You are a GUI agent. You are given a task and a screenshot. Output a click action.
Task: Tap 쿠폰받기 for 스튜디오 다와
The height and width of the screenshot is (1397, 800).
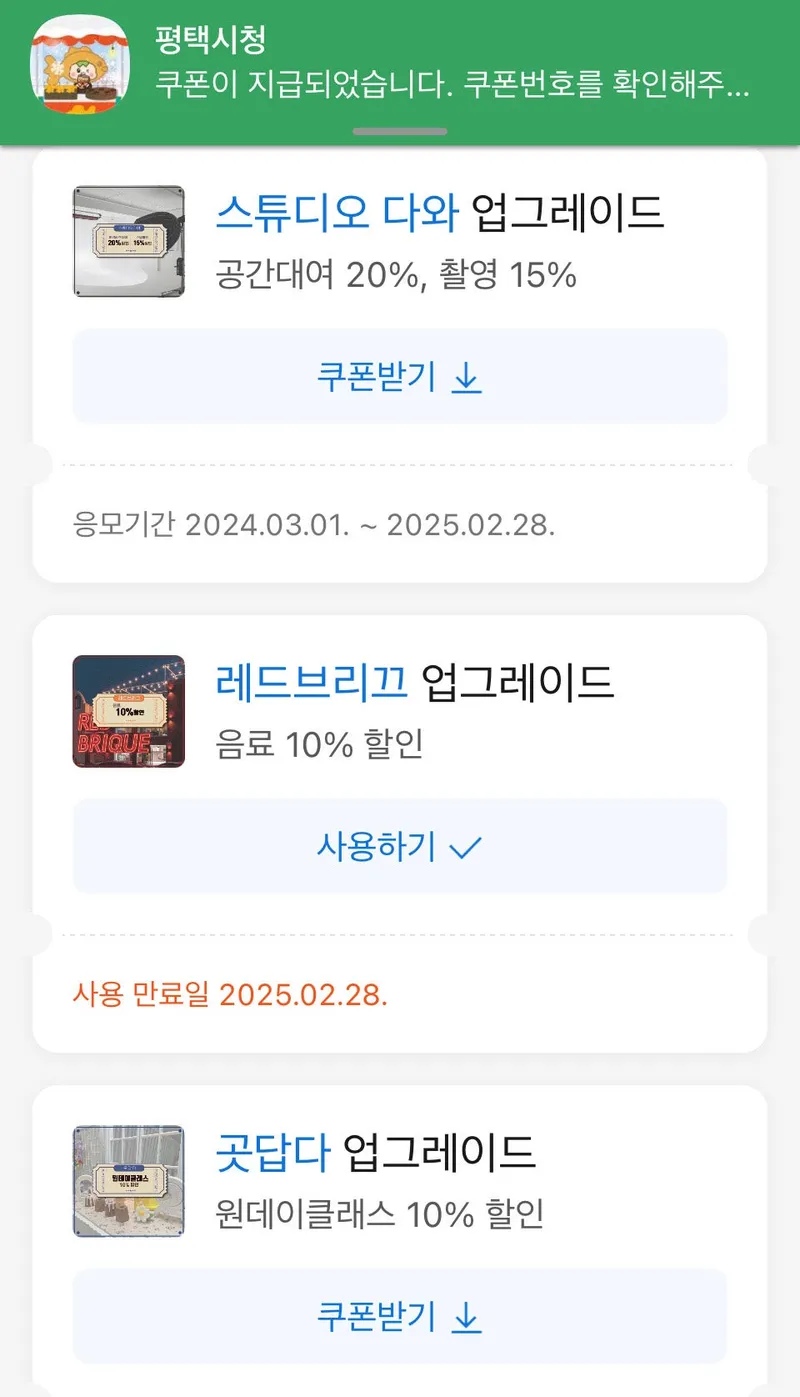click(x=400, y=378)
